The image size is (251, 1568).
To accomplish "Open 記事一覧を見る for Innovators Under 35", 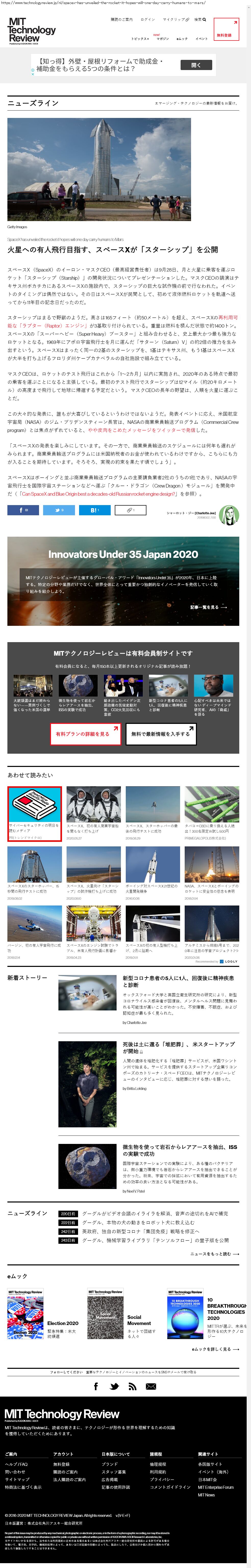I will [208, 607].
